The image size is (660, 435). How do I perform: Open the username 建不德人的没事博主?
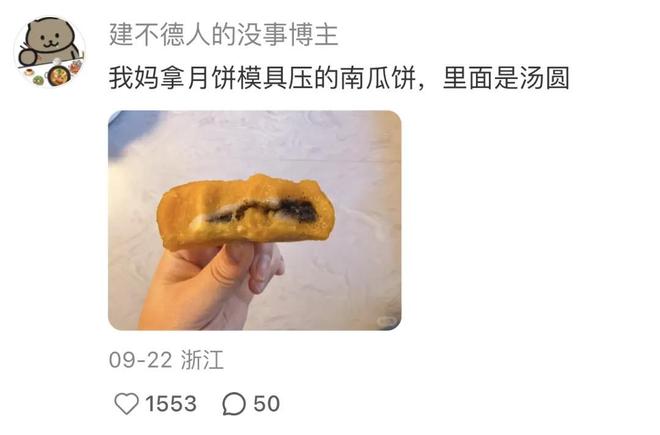click(224, 34)
